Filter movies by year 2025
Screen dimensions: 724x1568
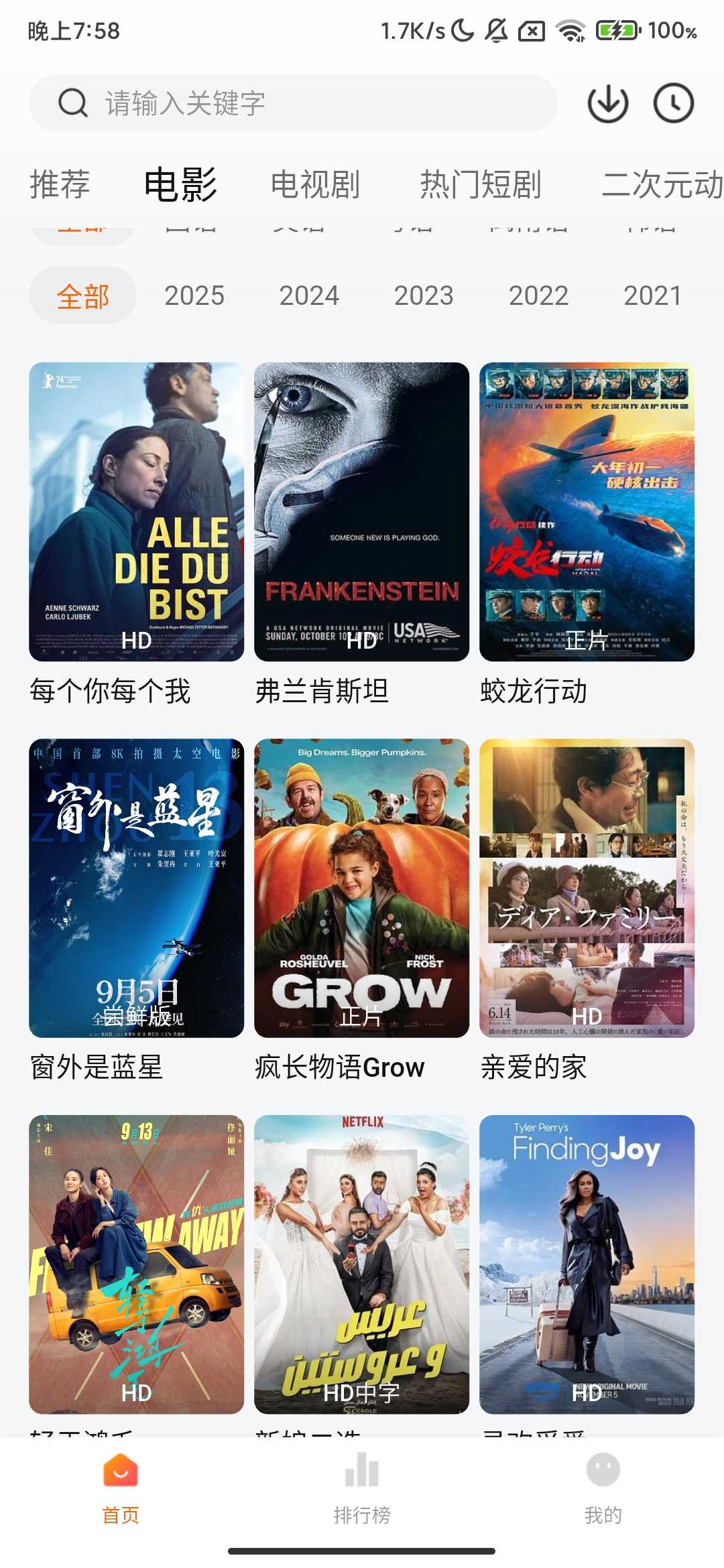pos(194,296)
